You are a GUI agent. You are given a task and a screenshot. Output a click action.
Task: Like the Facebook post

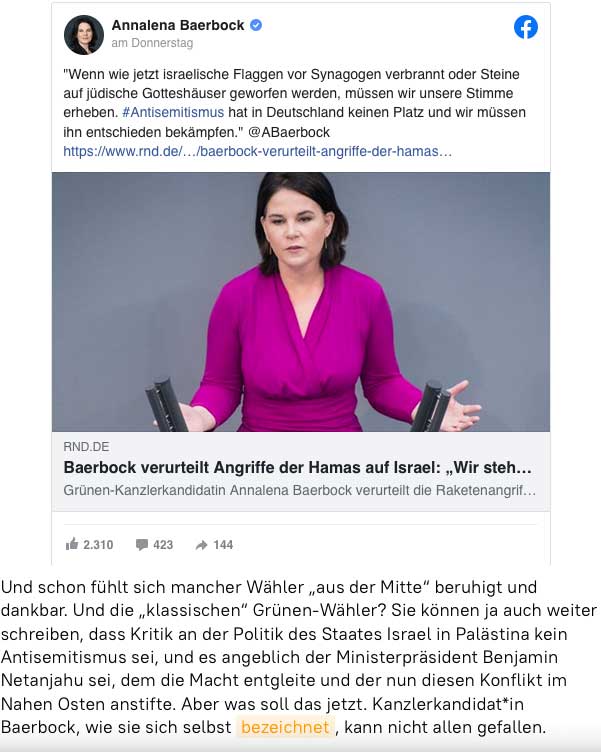tap(89, 545)
